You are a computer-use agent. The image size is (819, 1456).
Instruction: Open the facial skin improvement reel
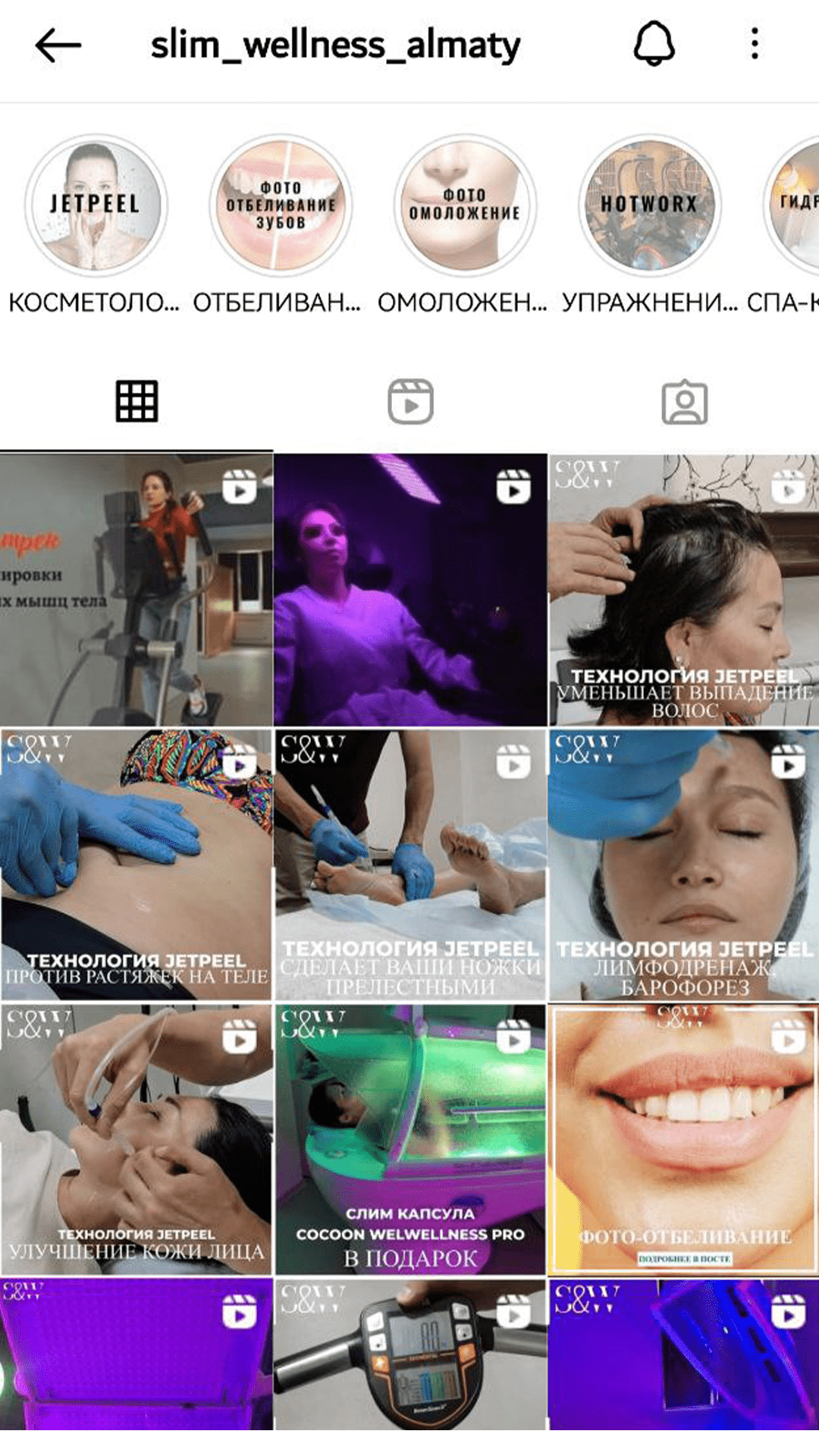pos(136,1140)
